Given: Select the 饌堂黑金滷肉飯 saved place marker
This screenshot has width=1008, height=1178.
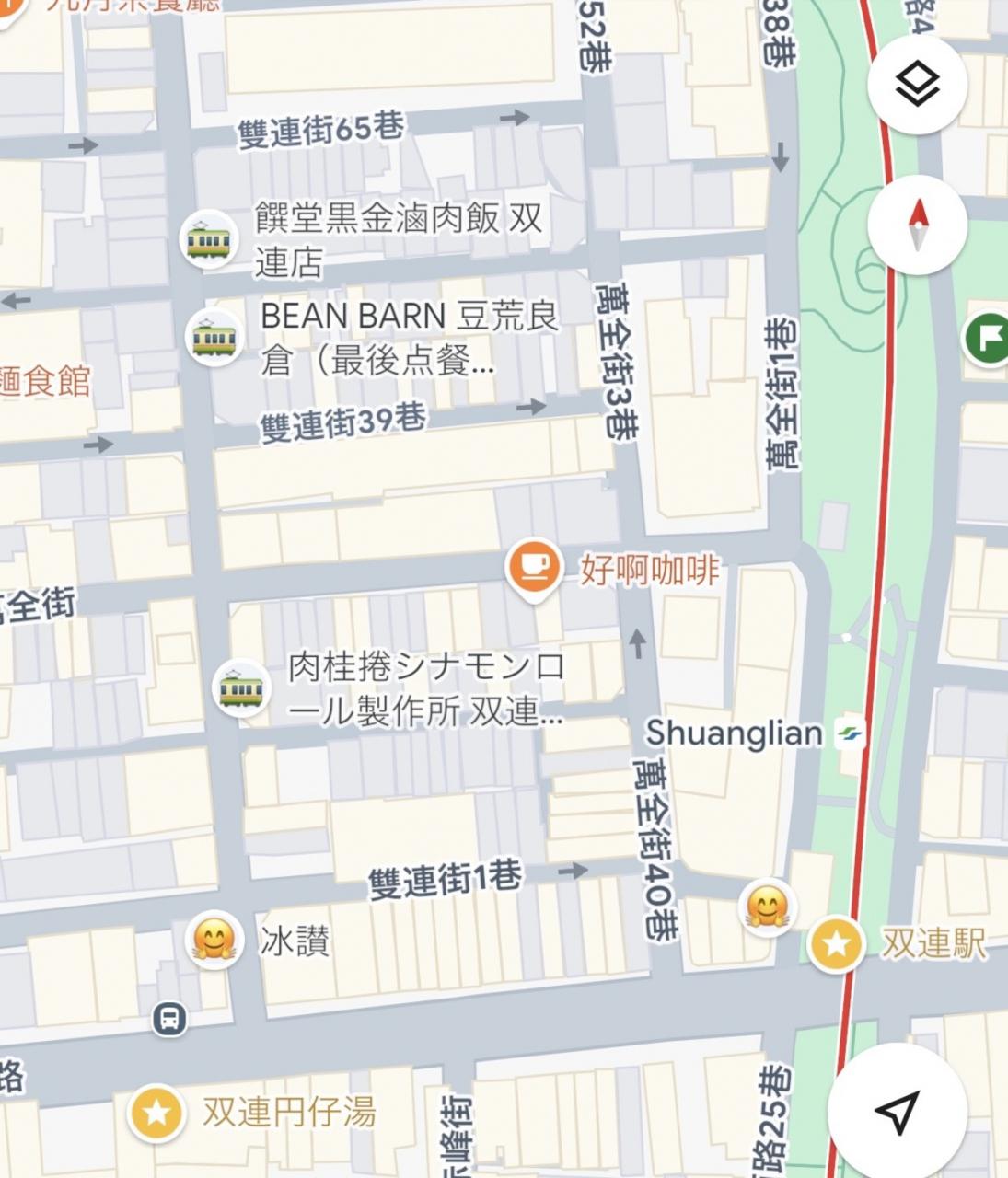Looking at the screenshot, I should click(209, 239).
